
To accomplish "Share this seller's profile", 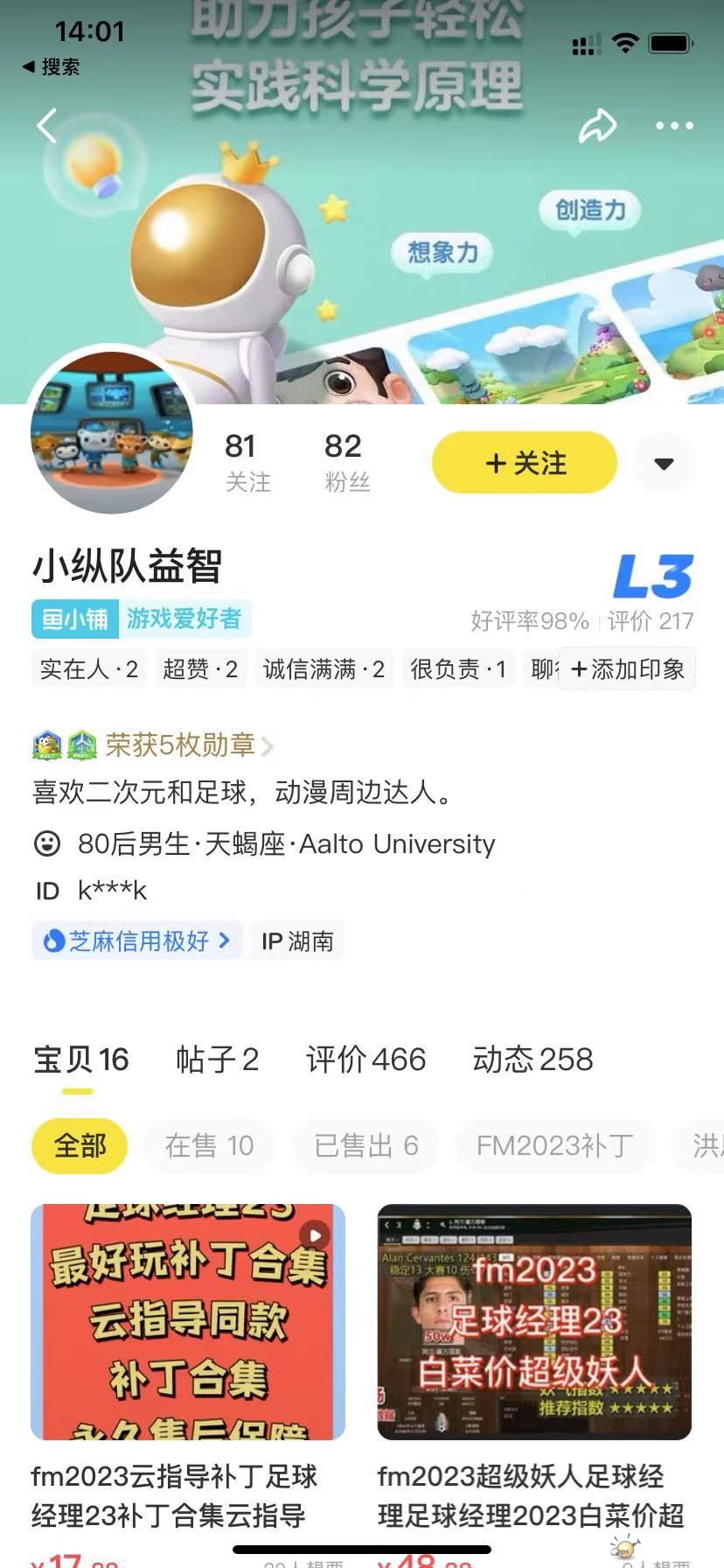I will pos(598,126).
